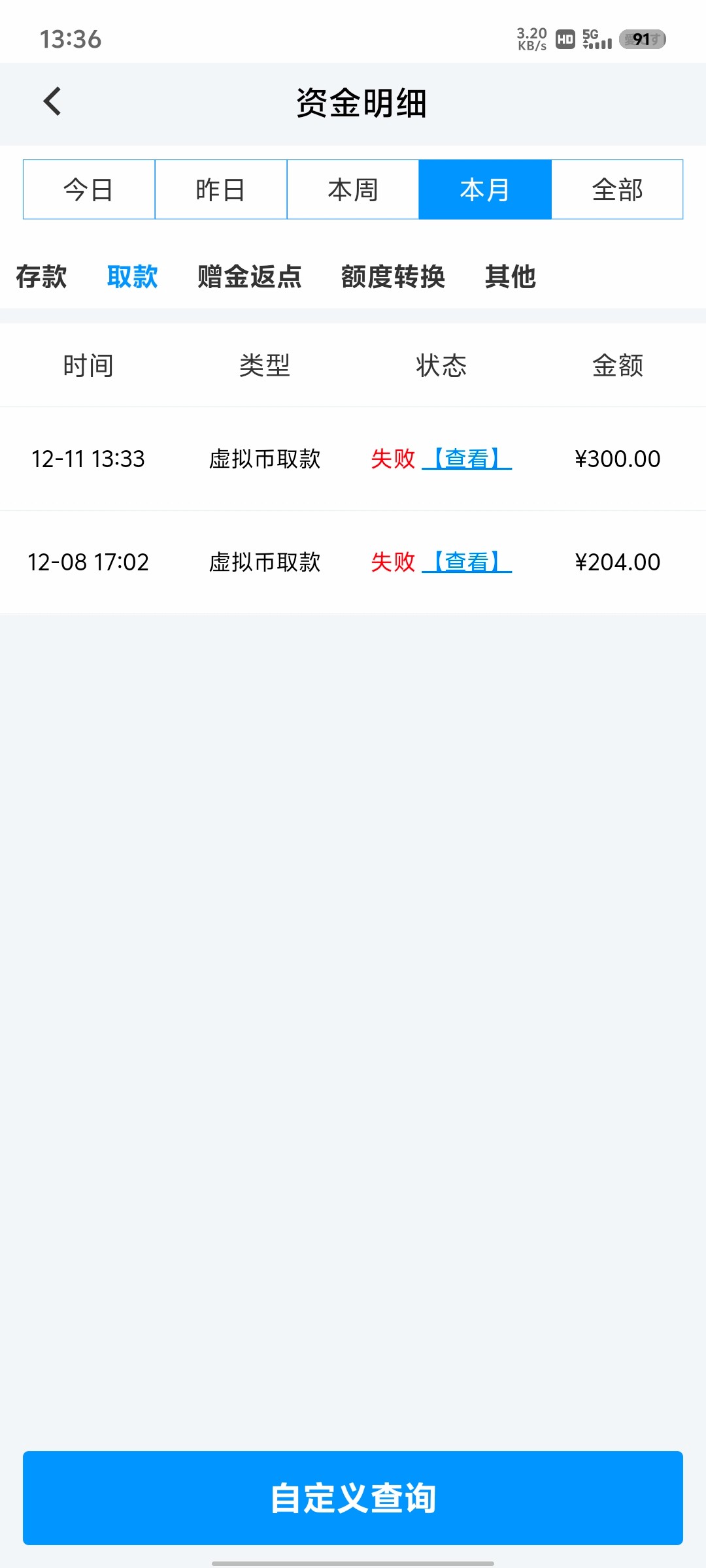The image size is (706, 1568).
Task: Open the 额度转换 category
Action: coord(393,277)
